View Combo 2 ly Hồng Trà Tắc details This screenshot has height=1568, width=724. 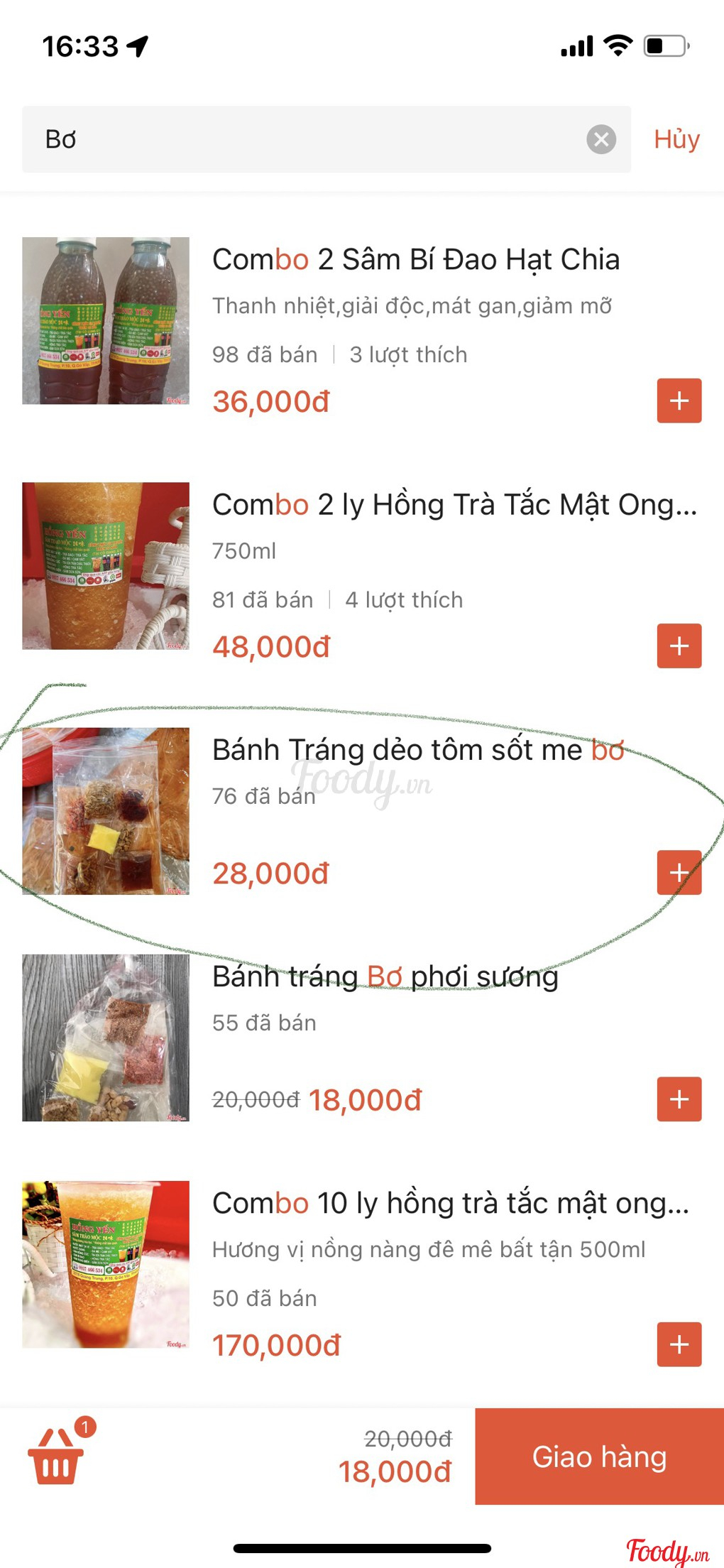click(454, 505)
